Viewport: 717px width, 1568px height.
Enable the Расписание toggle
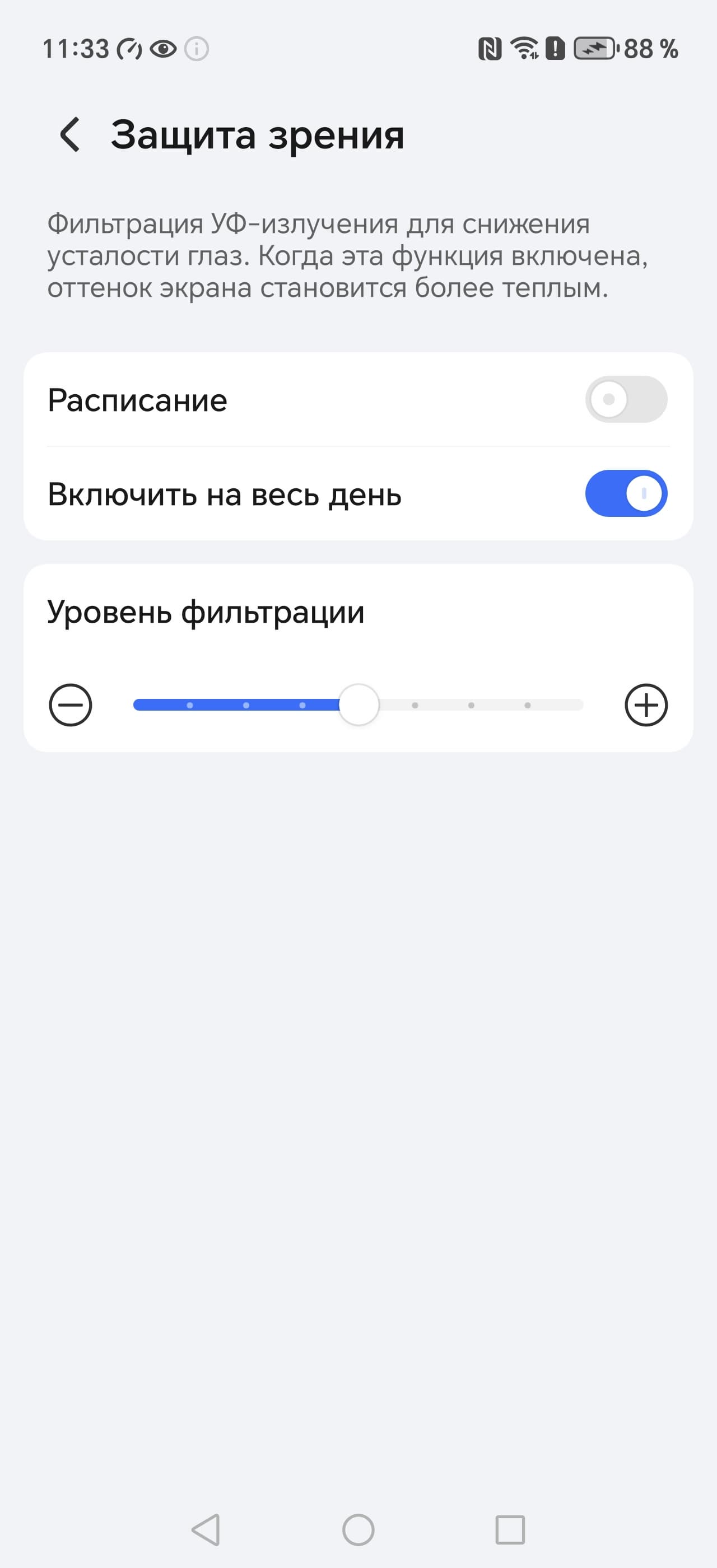(626, 399)
